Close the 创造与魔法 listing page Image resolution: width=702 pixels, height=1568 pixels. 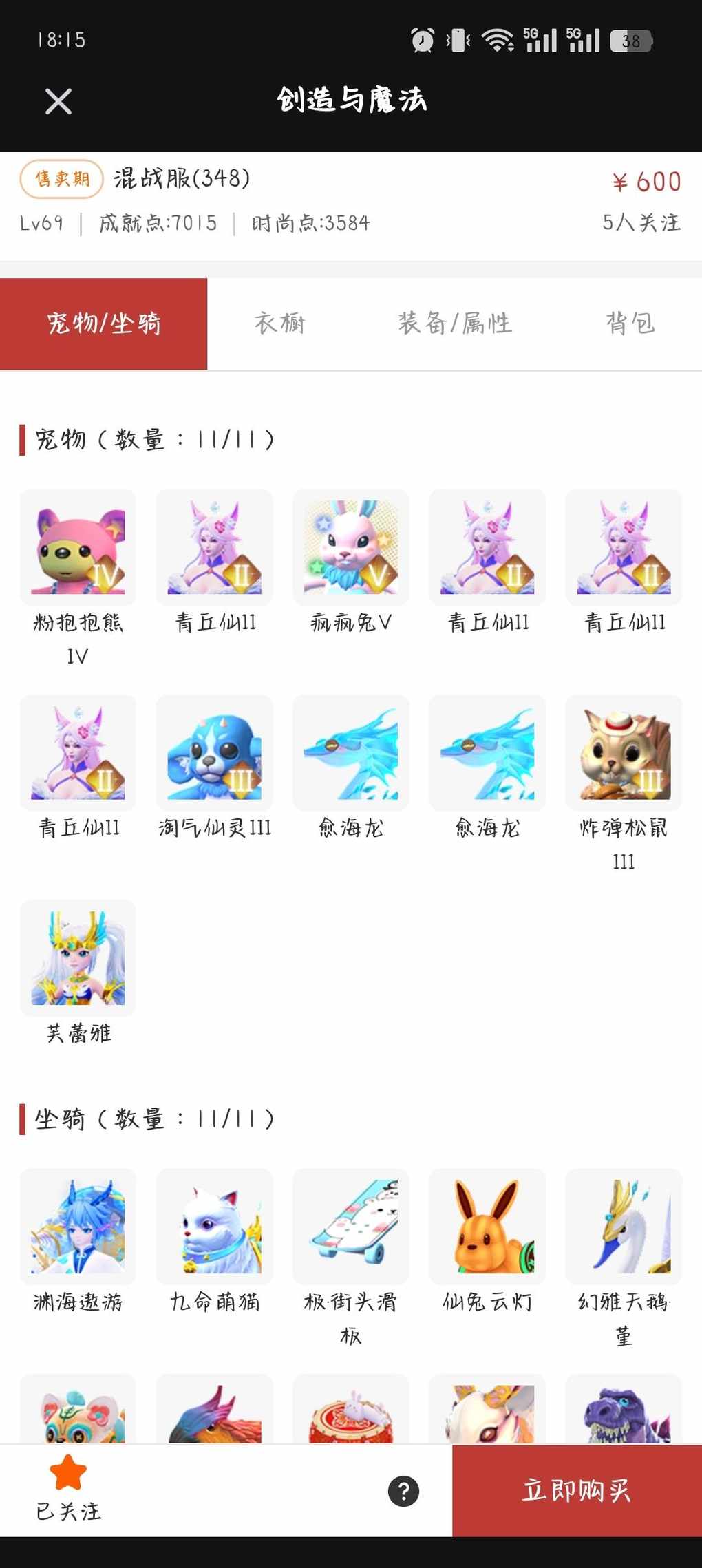58,102
